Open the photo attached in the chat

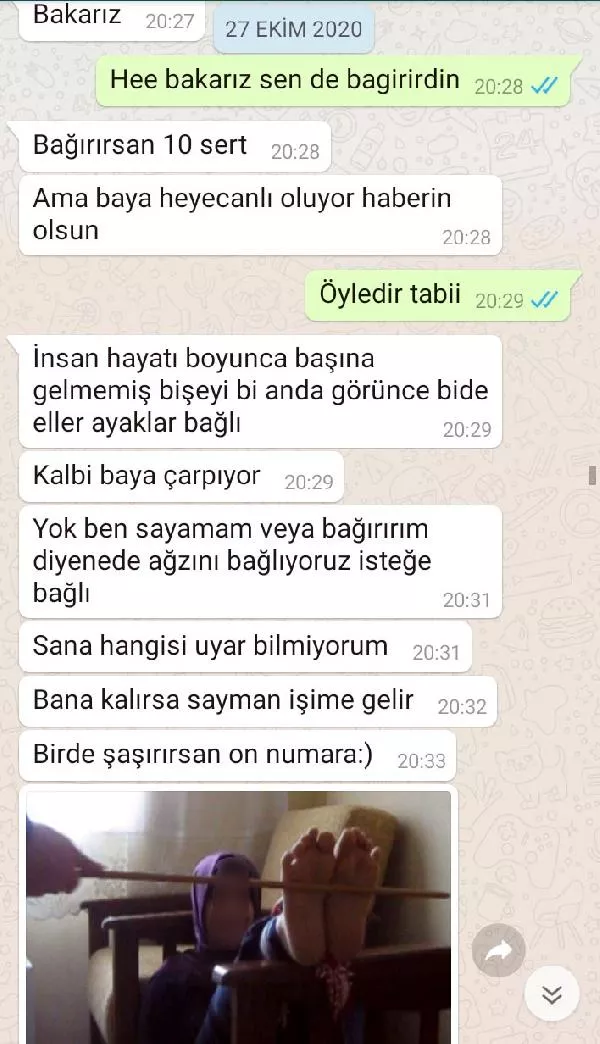pyautogui.click(x=238, y=915)
